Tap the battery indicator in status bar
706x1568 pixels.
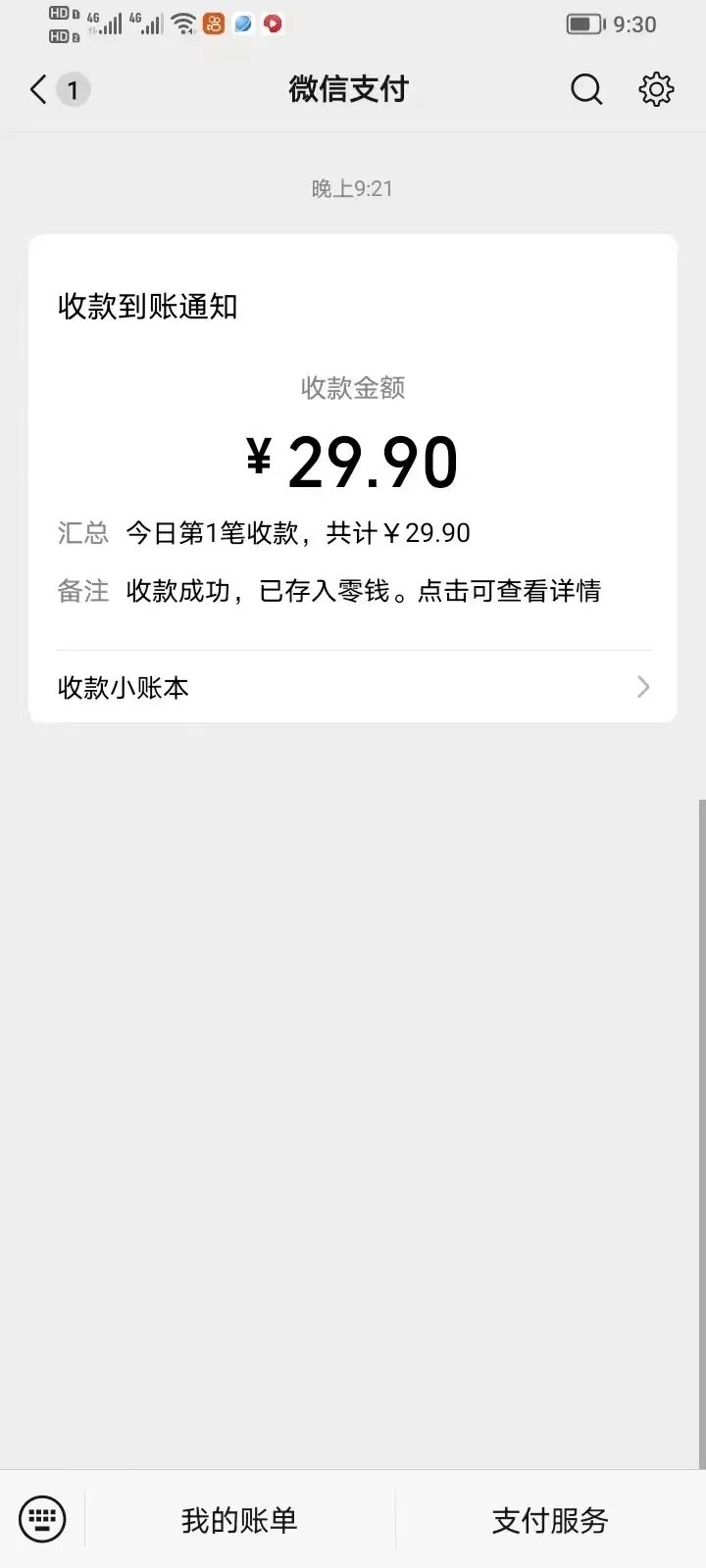pyautogui.click(x=584, y=25)
